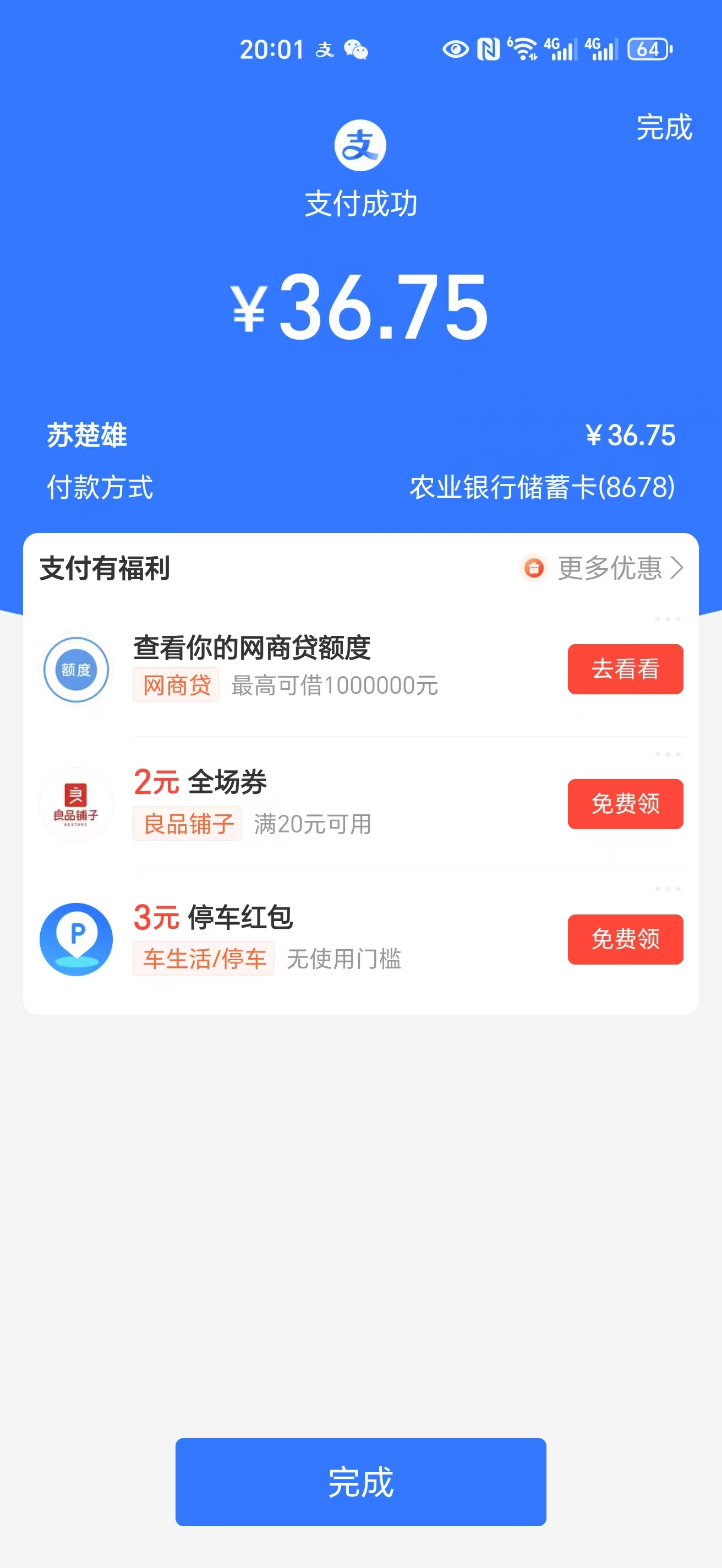Claim 全场券 via 免费领 button

[625, 804]
